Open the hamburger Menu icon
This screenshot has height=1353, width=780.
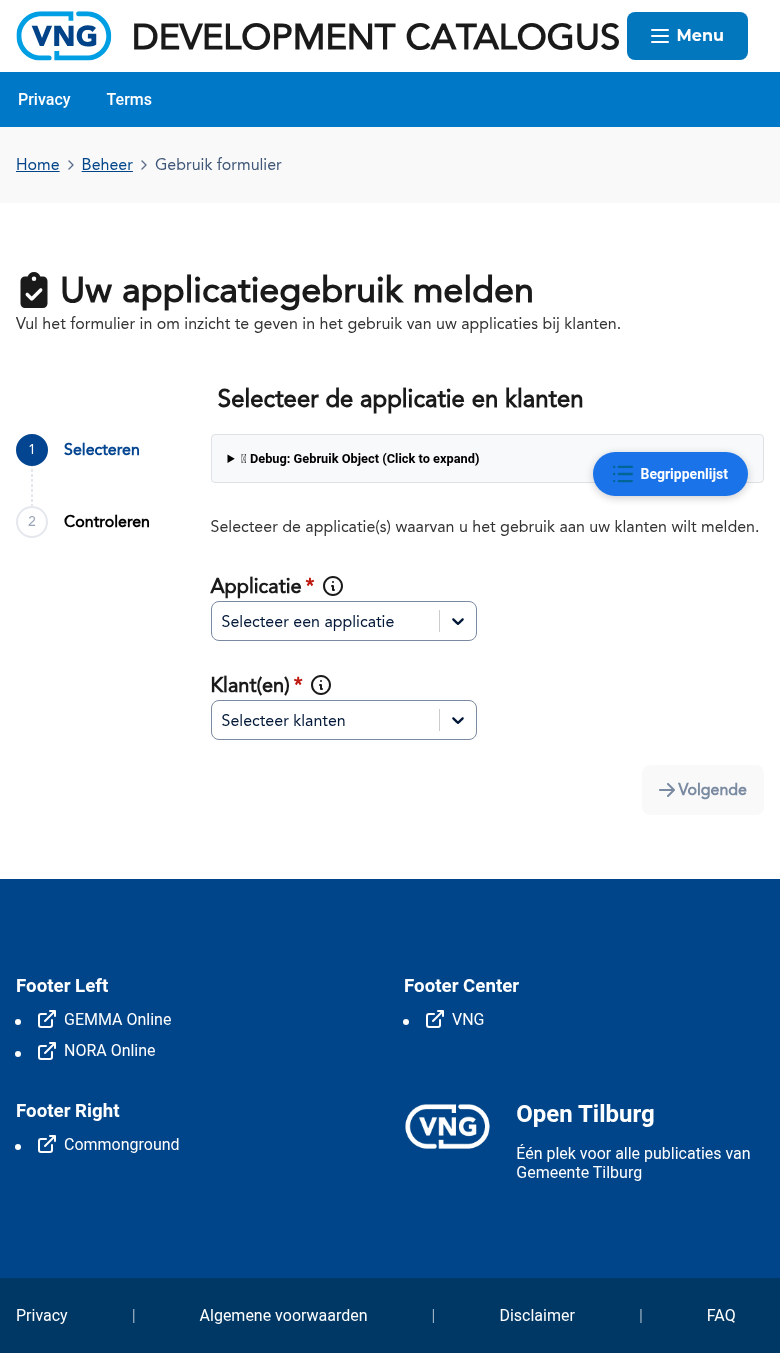(x=660, y=35)
